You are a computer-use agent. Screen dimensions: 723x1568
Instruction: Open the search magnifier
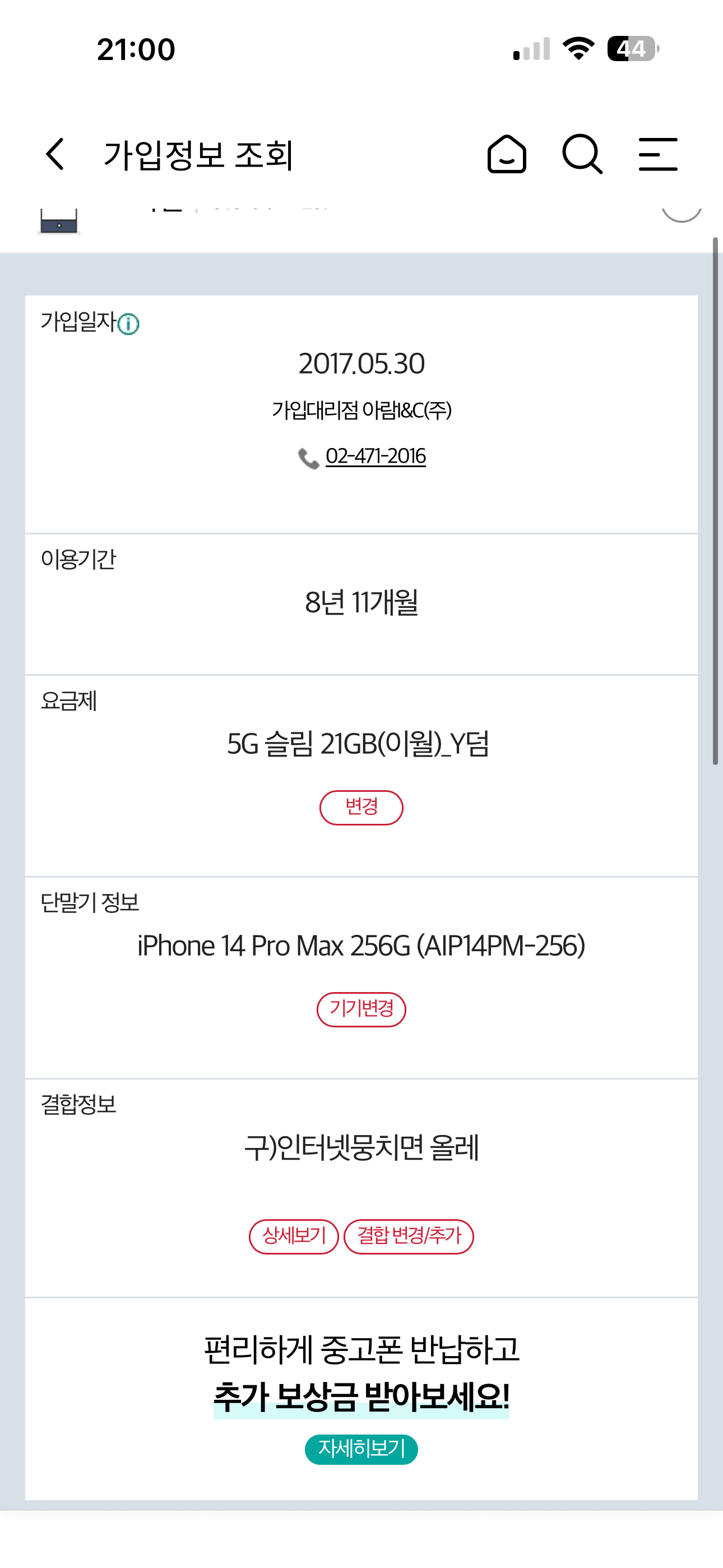582,154
